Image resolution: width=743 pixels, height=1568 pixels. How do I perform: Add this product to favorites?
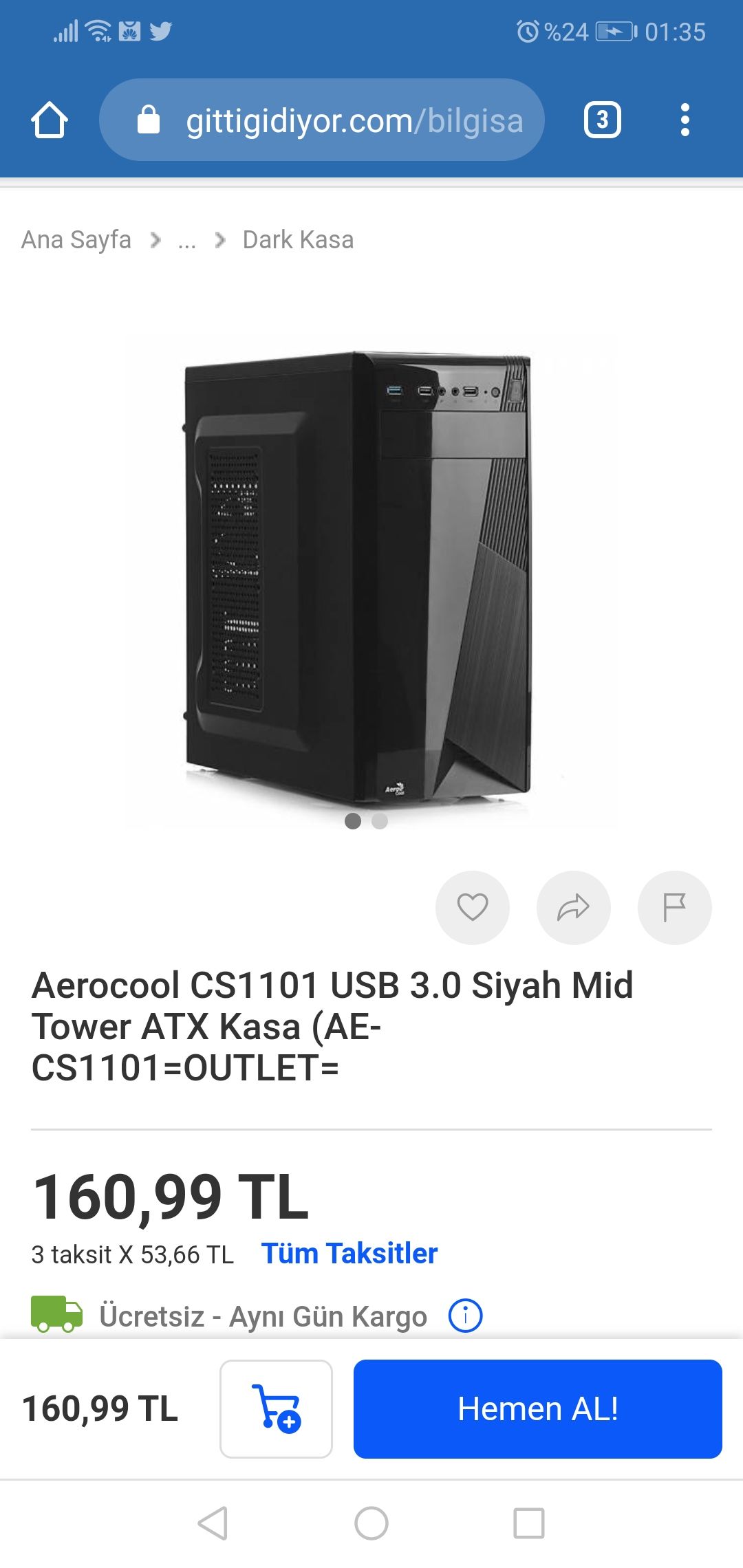tap(473, 908)
